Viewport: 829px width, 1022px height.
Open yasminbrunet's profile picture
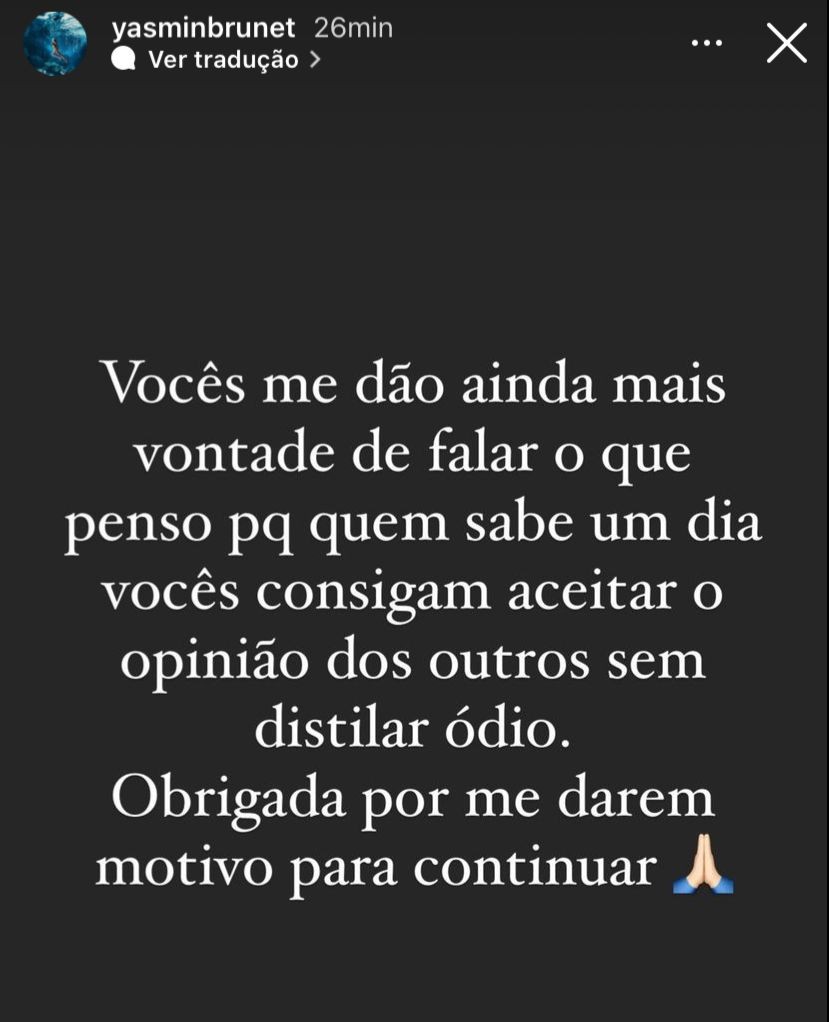pyautogui.click(x=55, y=44)
